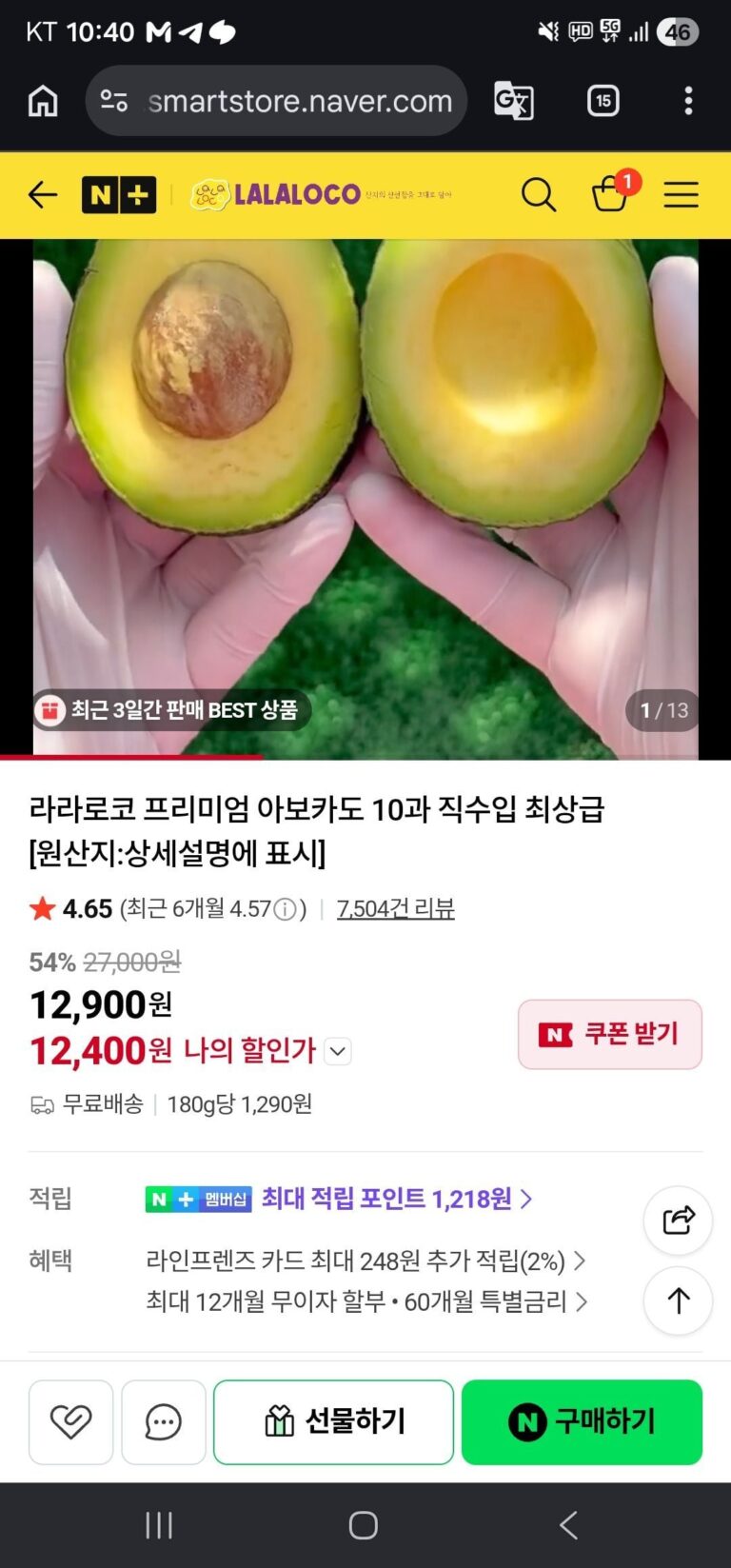This screenshot has width=731, height=1568.
Task: Send as a gift with 선물하기
Action: pos(333,1422)
